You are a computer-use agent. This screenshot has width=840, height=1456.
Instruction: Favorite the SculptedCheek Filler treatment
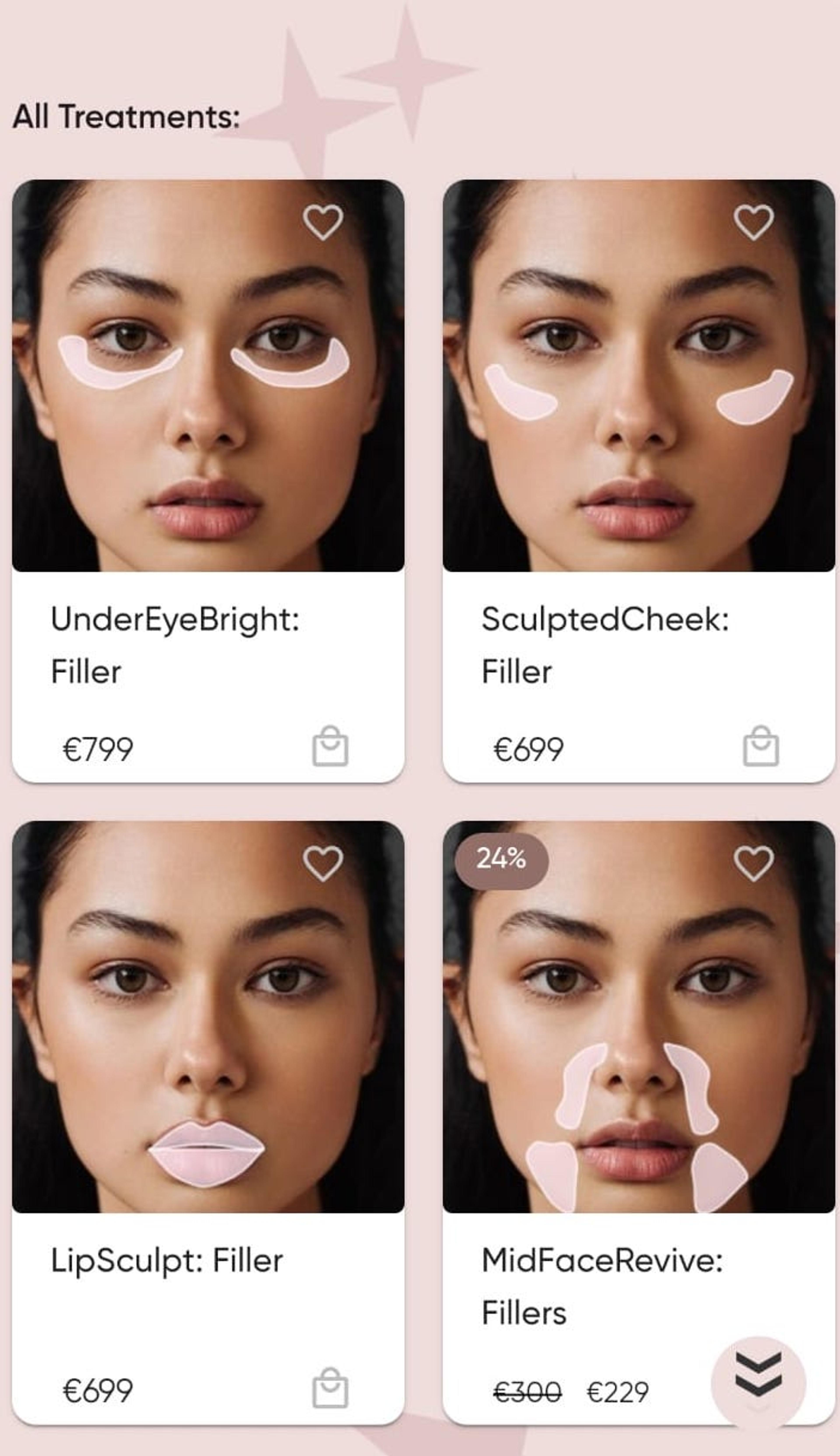click(753, 222)
